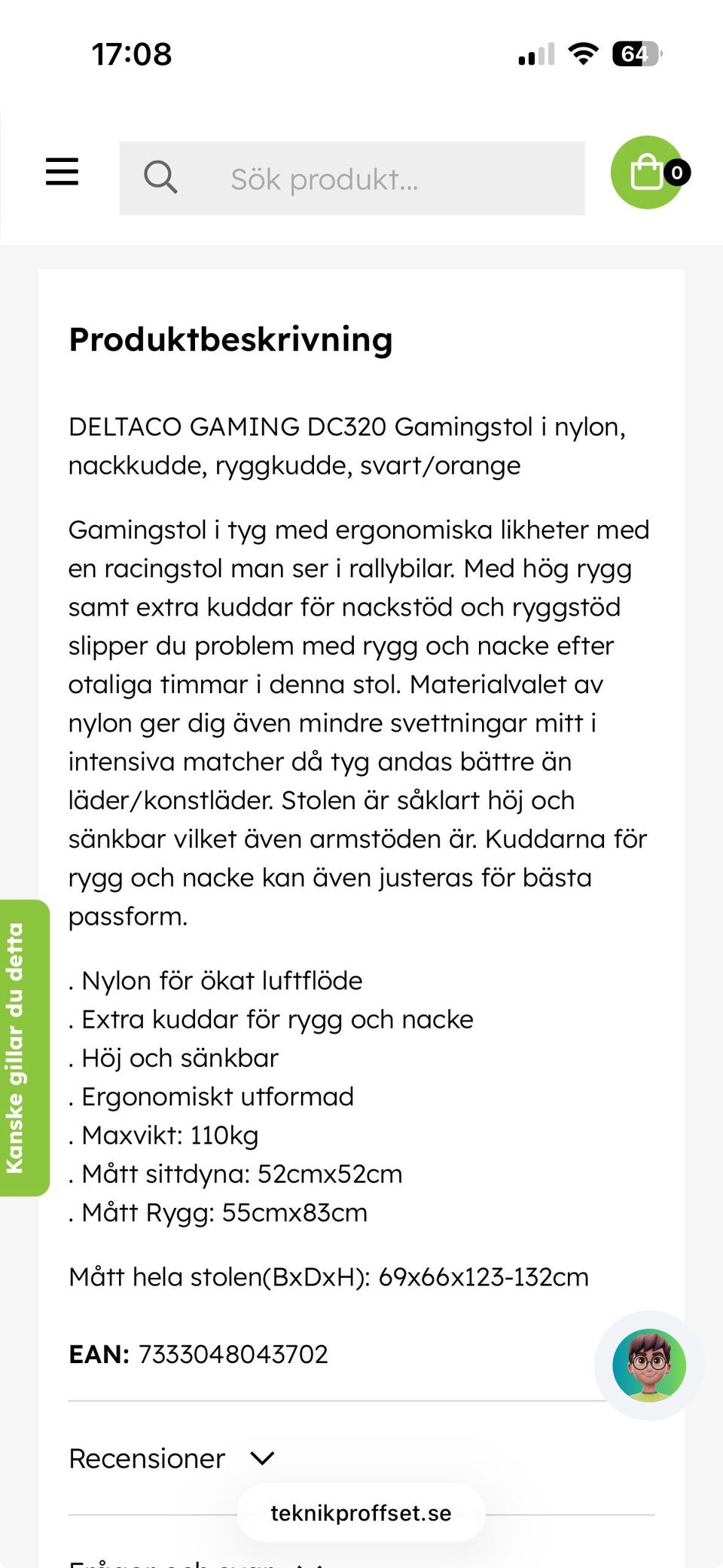Open the Kanske gillar du detta side tab
Viewport: 723px width, 1568px height.
point(23,1048)
